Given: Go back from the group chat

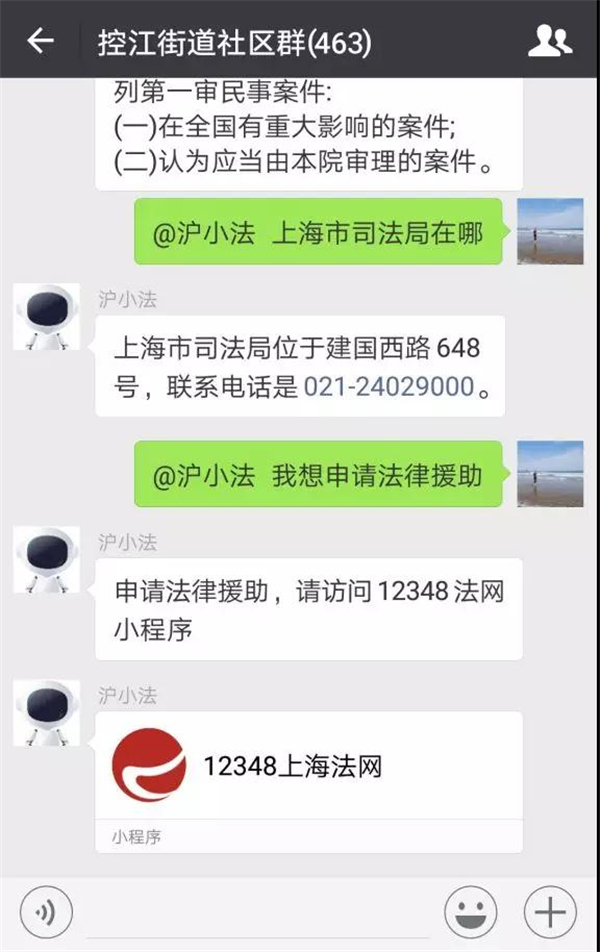Looking at the screenshot, I should pyautogui.click(x=40, y=41).
